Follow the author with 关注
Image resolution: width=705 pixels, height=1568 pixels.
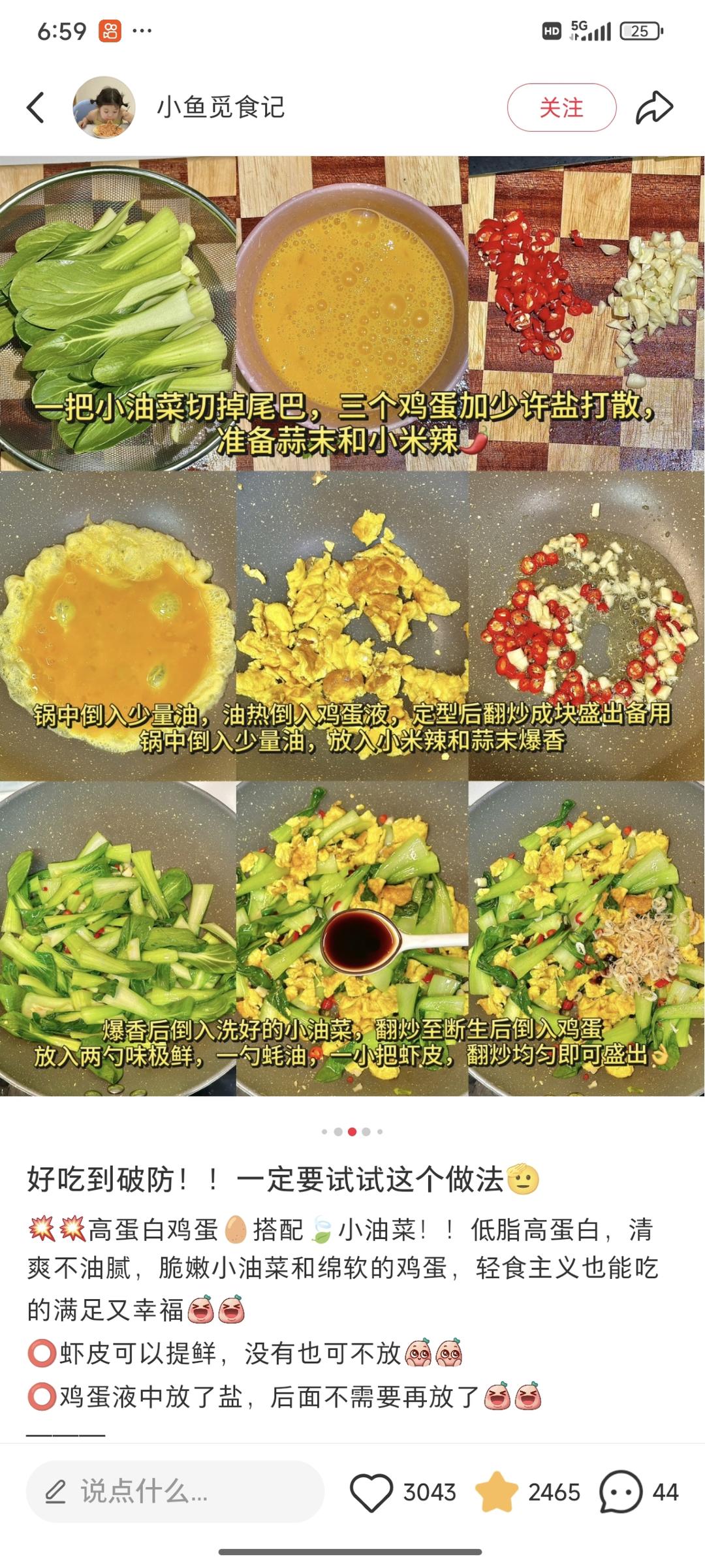pos(561,108)
